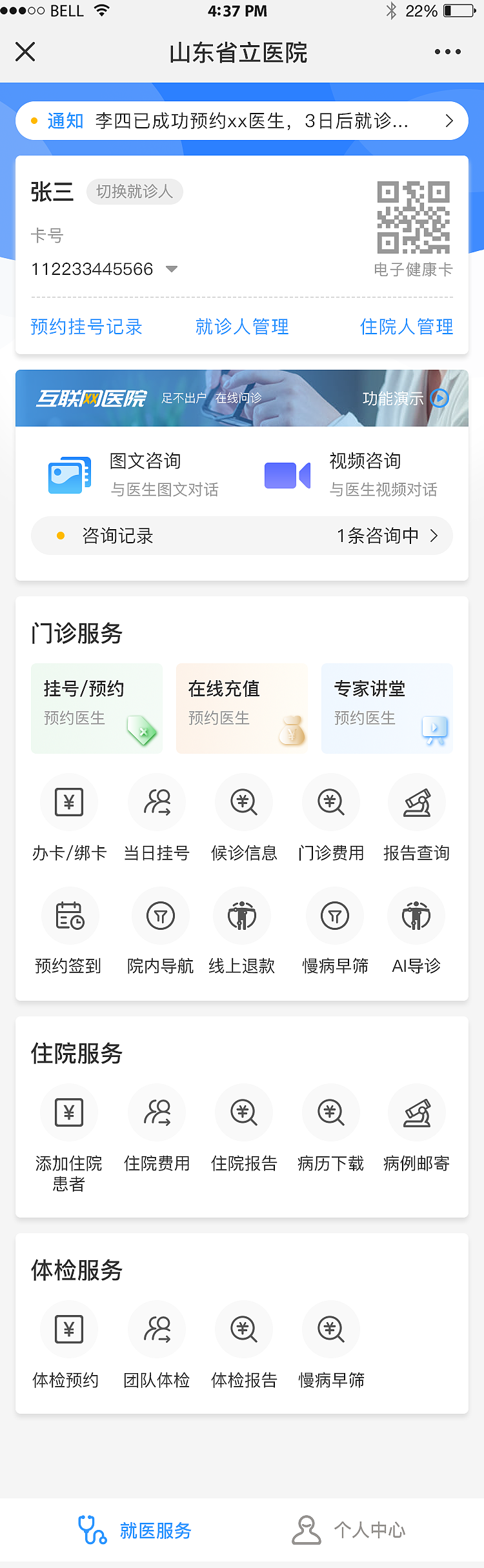The width and height of the screenshot is (484, 1568).
Task: Open the 通知 notification banner
Action: 242,121
